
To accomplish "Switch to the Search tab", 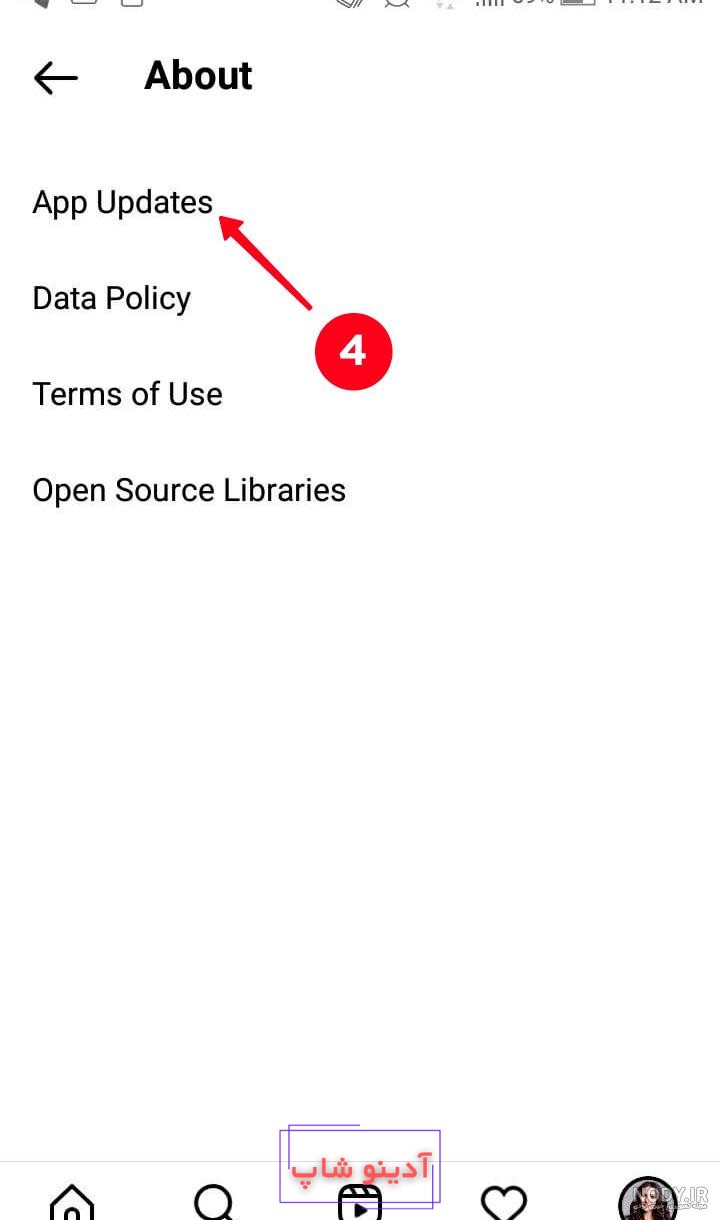I will click(x=214, y=1201).
